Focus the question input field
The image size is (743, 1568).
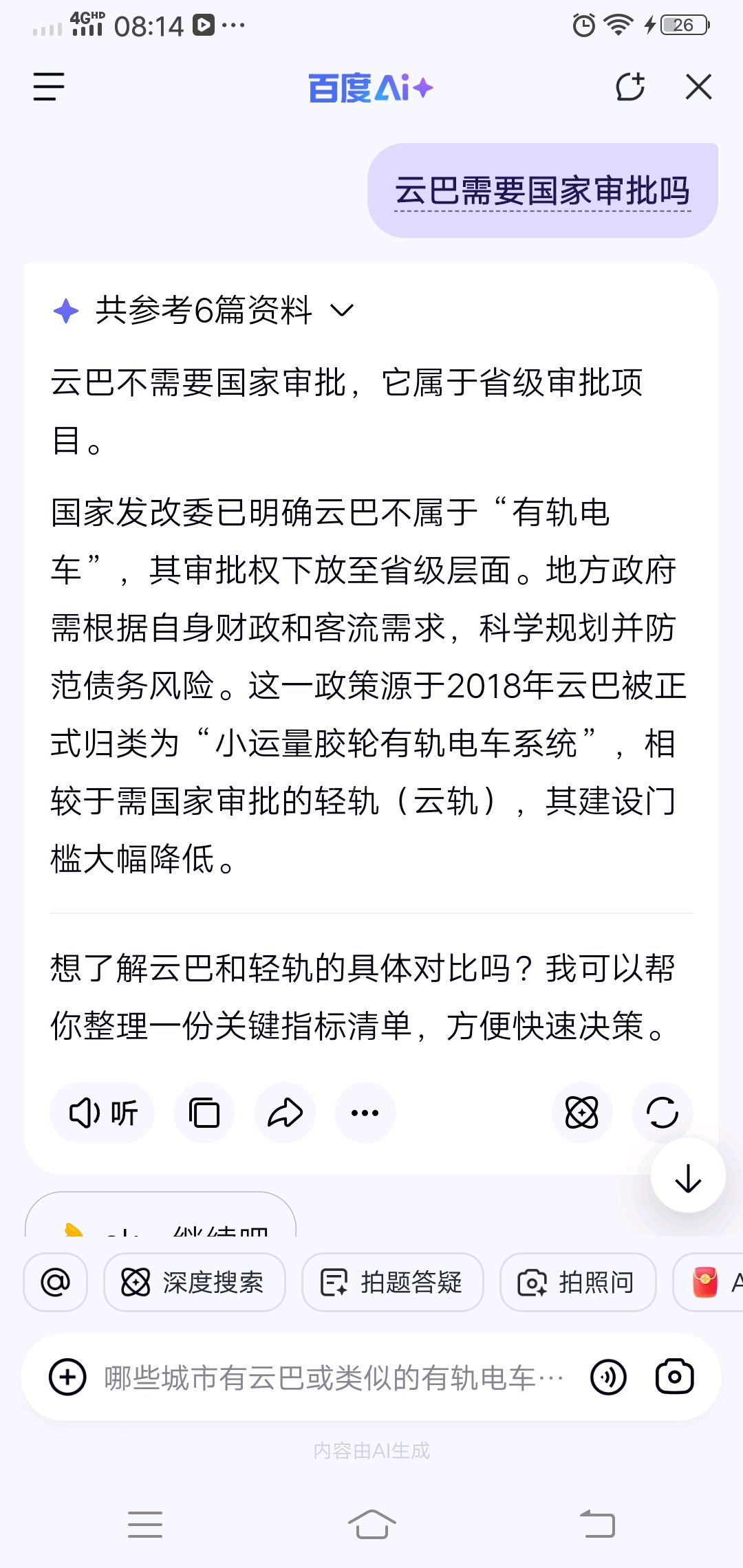pos(334,1377)
